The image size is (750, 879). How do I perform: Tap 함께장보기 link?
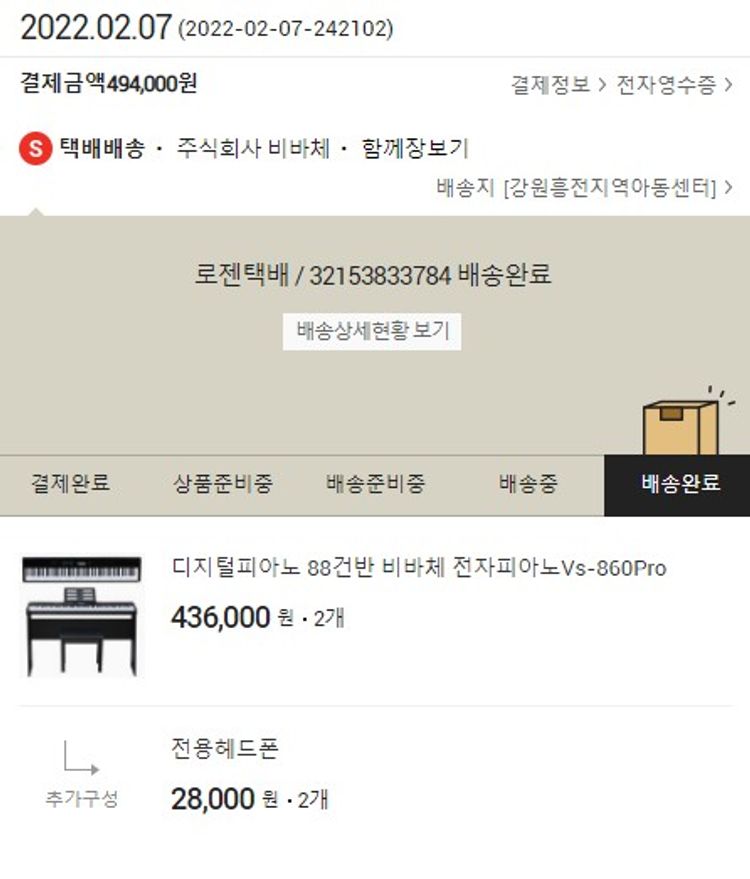tap(415, 150)
